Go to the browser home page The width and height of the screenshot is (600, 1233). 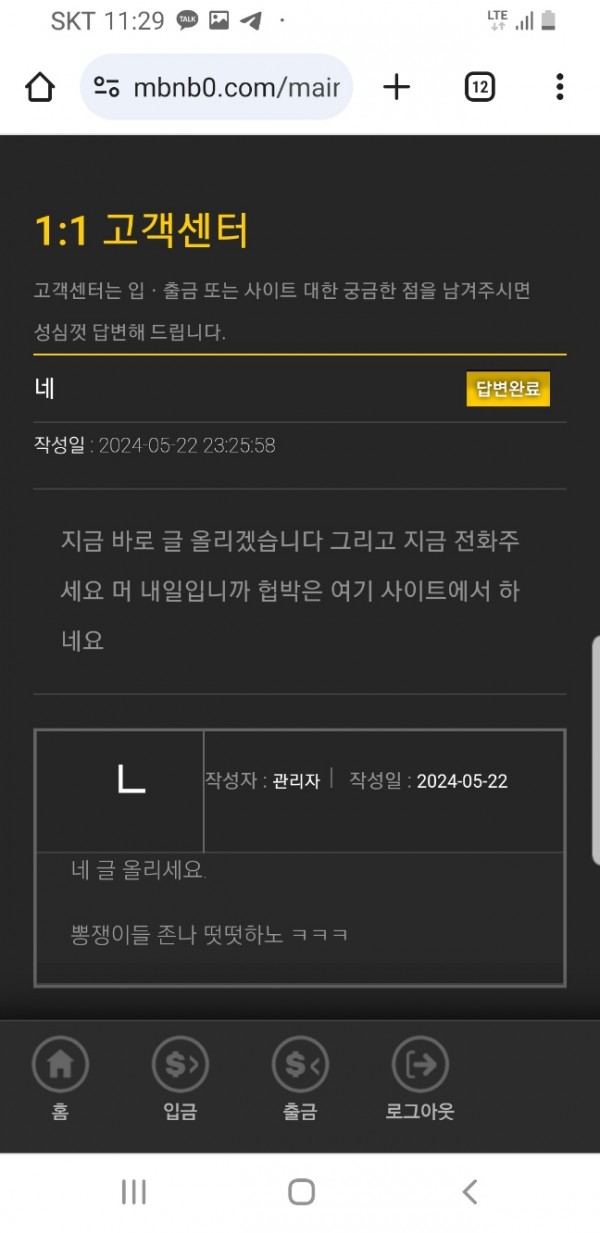point(40,88)
